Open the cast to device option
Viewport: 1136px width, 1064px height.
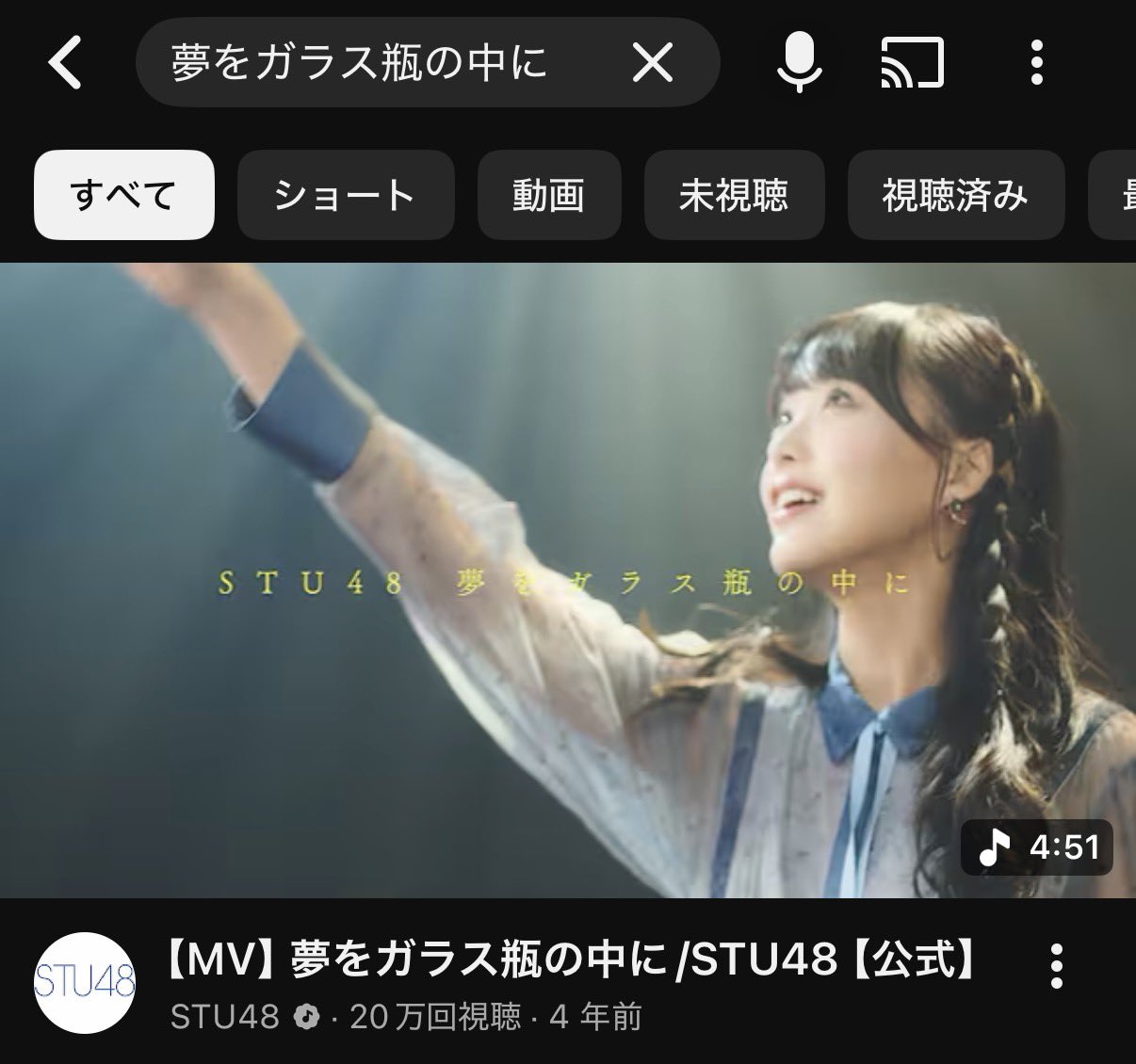[x=912, y=63]
